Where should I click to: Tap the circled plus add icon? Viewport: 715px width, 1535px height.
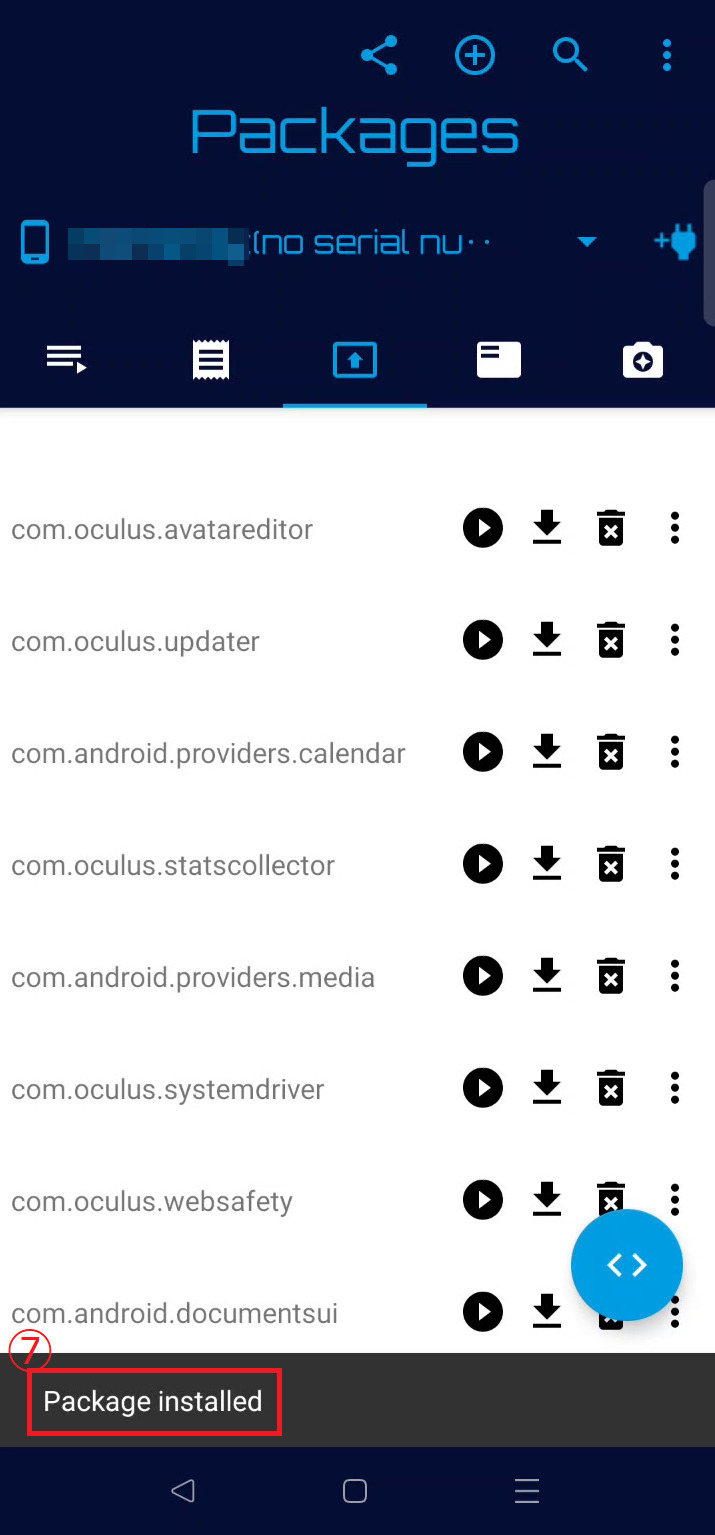point(475,56)
